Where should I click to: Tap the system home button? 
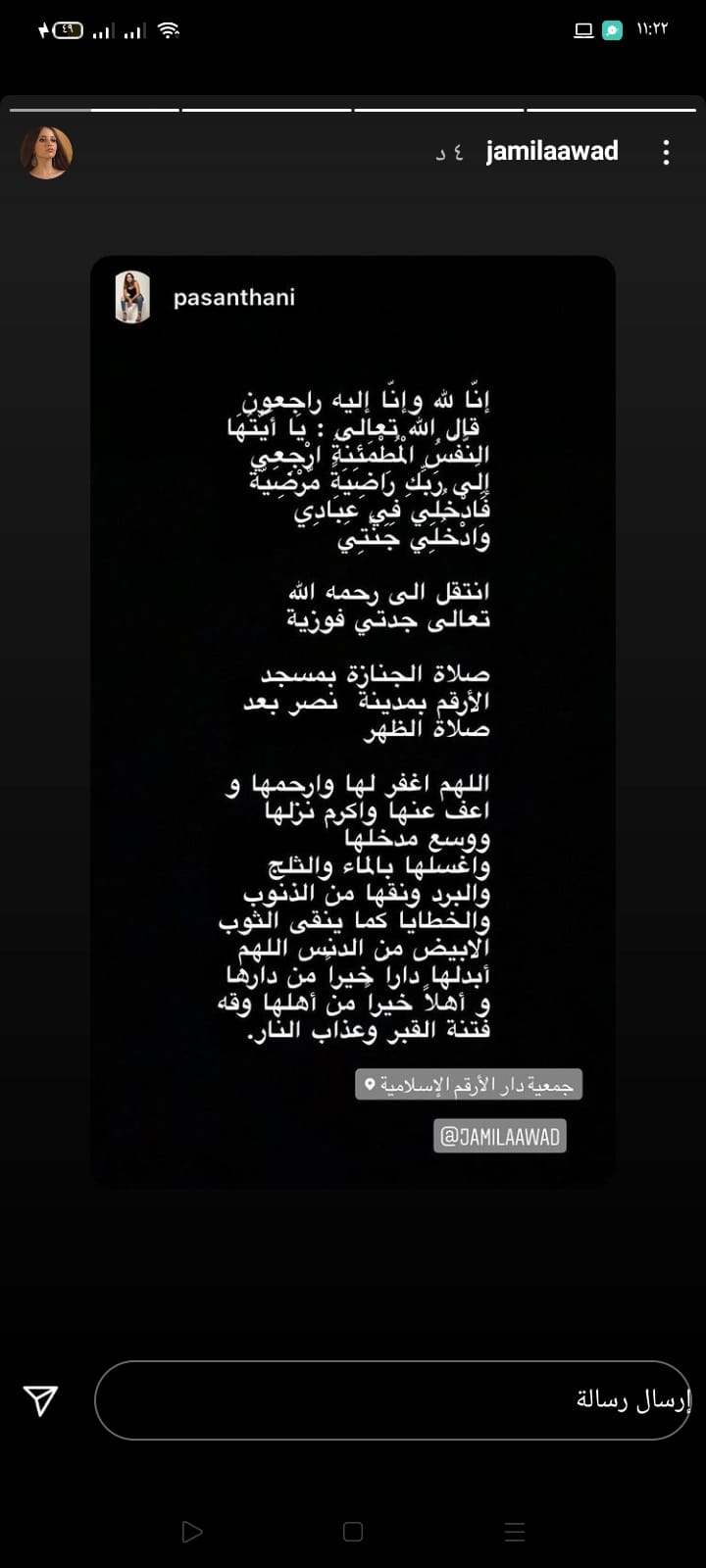point(353,1531)
